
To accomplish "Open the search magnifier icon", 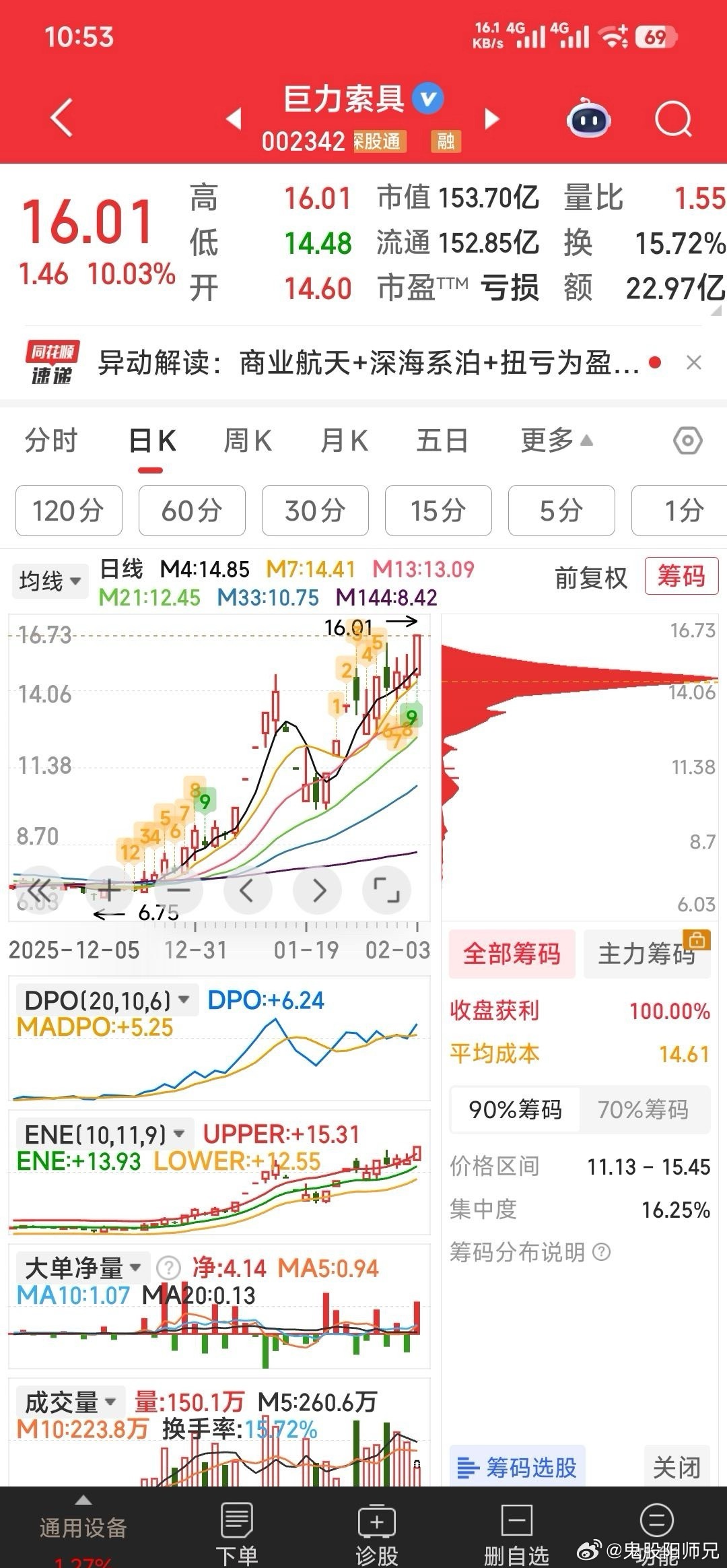I will point(673,120).
